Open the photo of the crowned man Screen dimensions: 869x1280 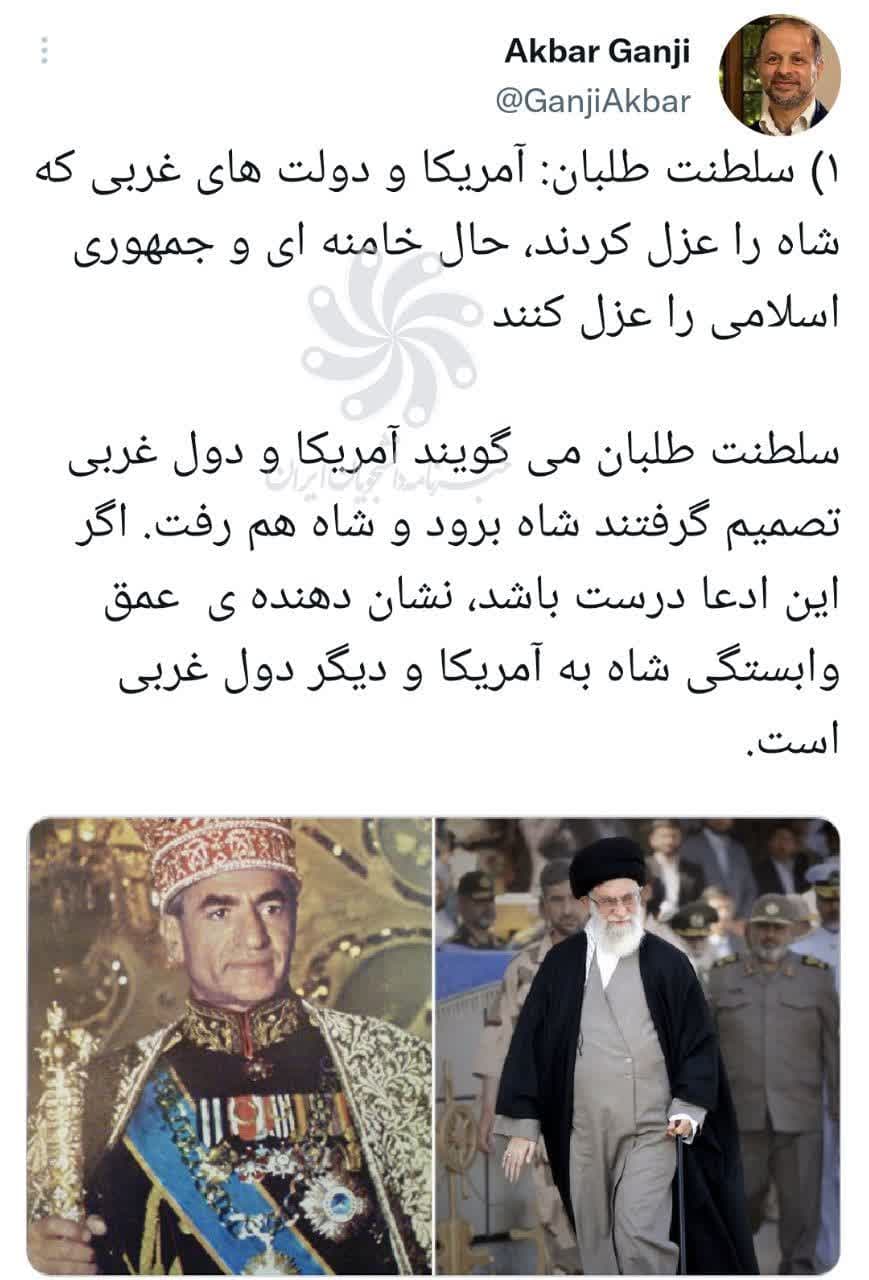click(x=230, y=1045)
